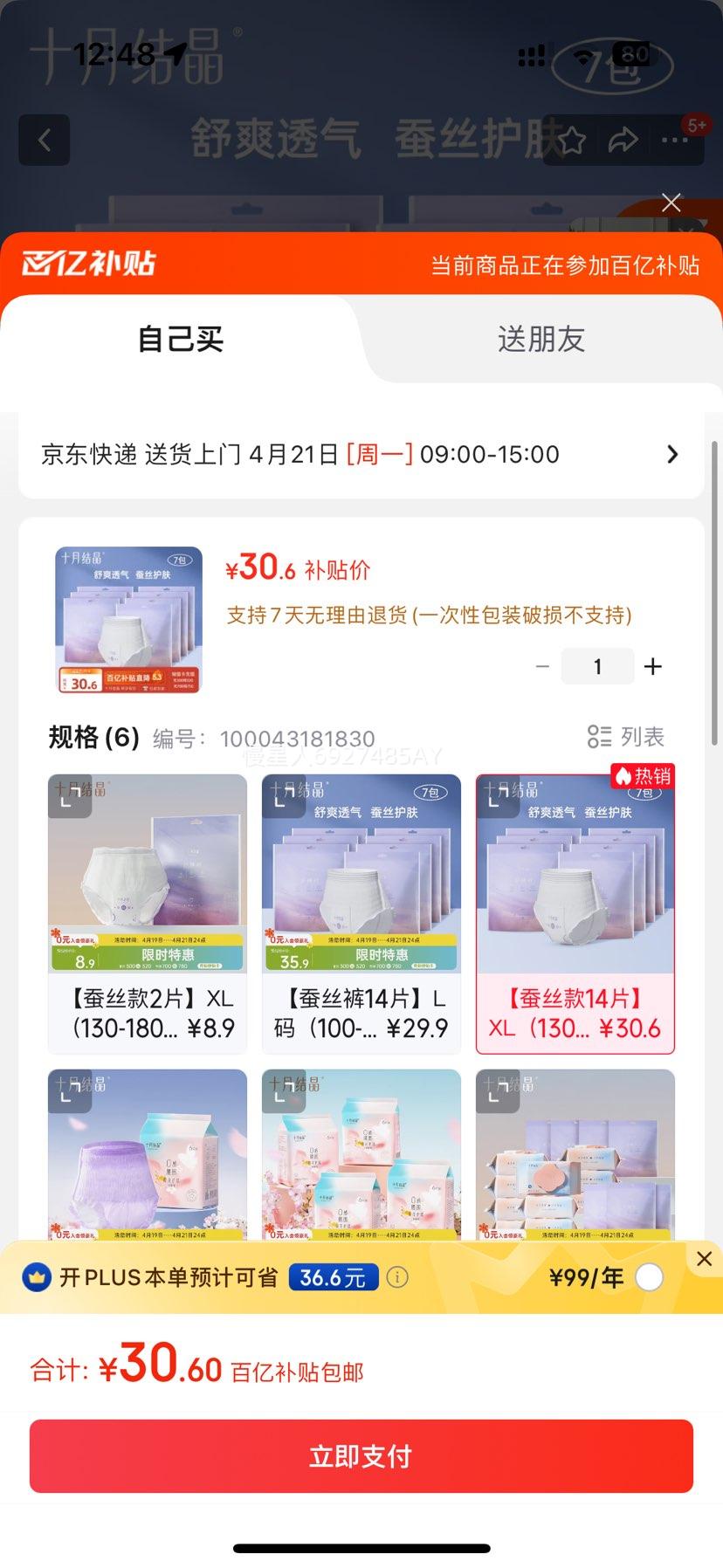
Task: Dismiss the PLUS savings banner with its X
Action: [x=705, y=1258]
